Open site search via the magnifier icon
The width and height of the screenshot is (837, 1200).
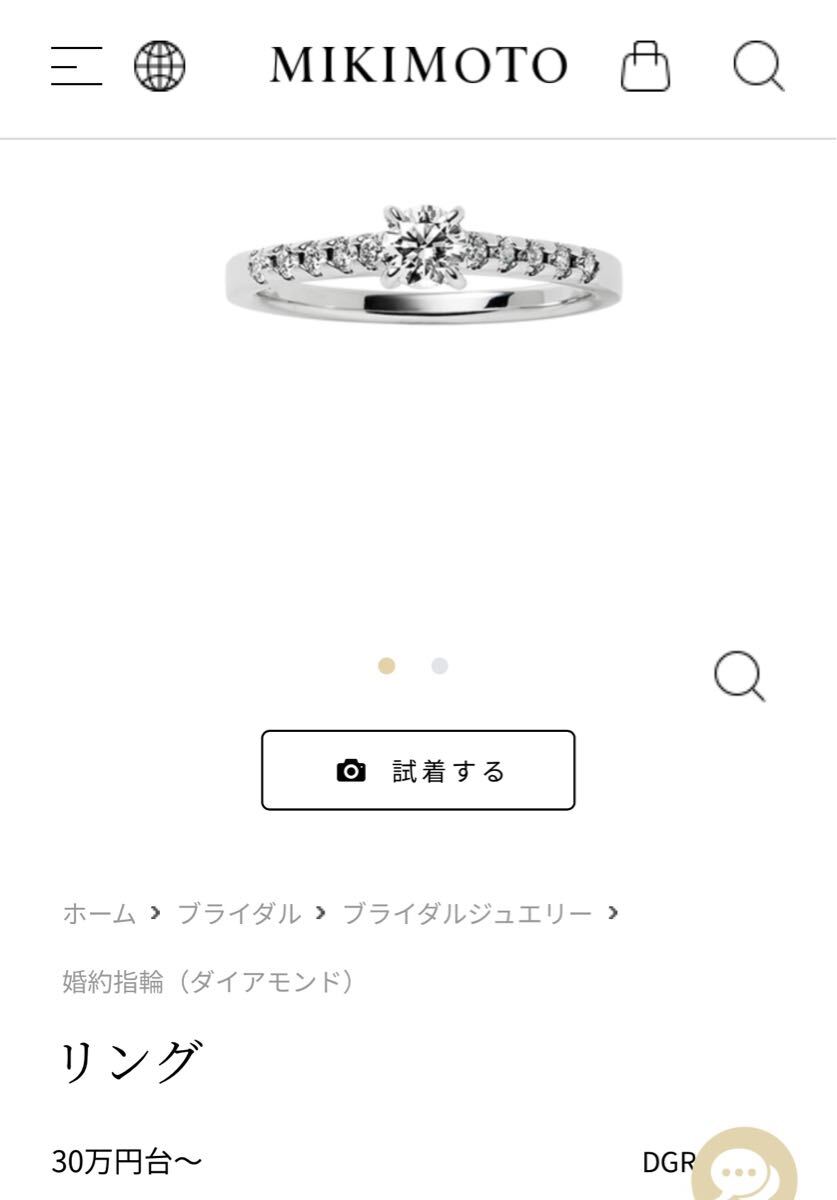[760, 68]
